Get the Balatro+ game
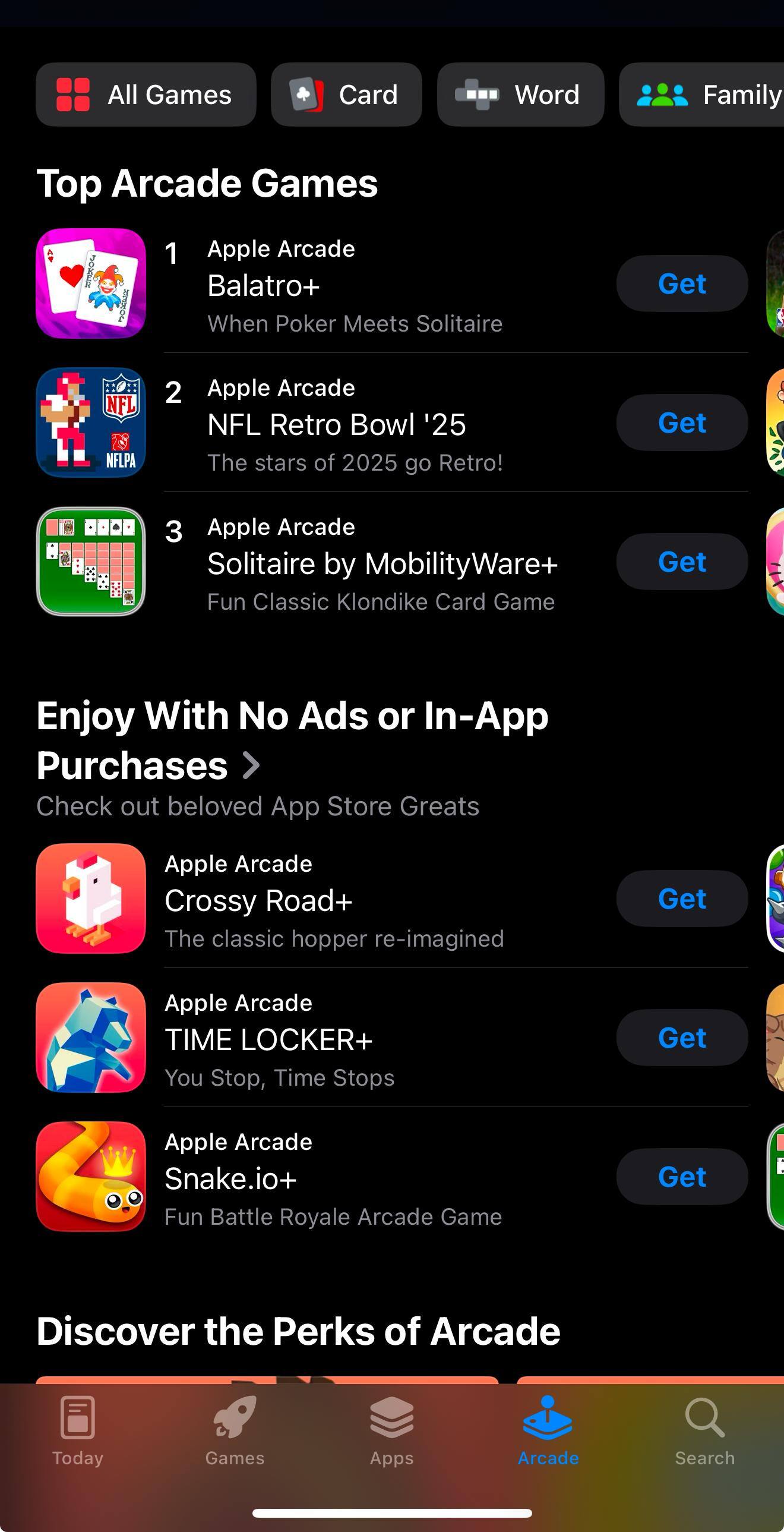Screen dimensions: 784x1532 point(681,283)
